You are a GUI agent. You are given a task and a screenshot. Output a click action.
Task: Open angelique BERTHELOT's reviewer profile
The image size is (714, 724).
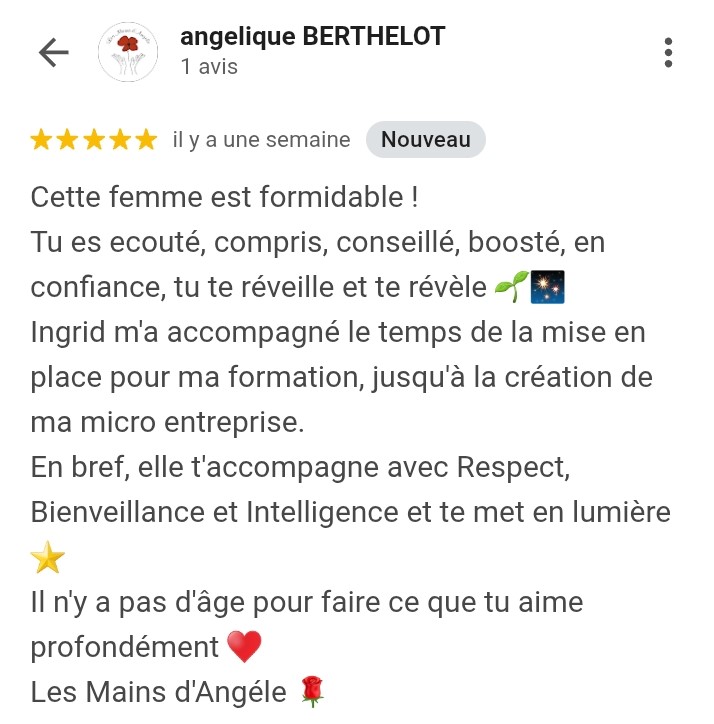point(312,38)
